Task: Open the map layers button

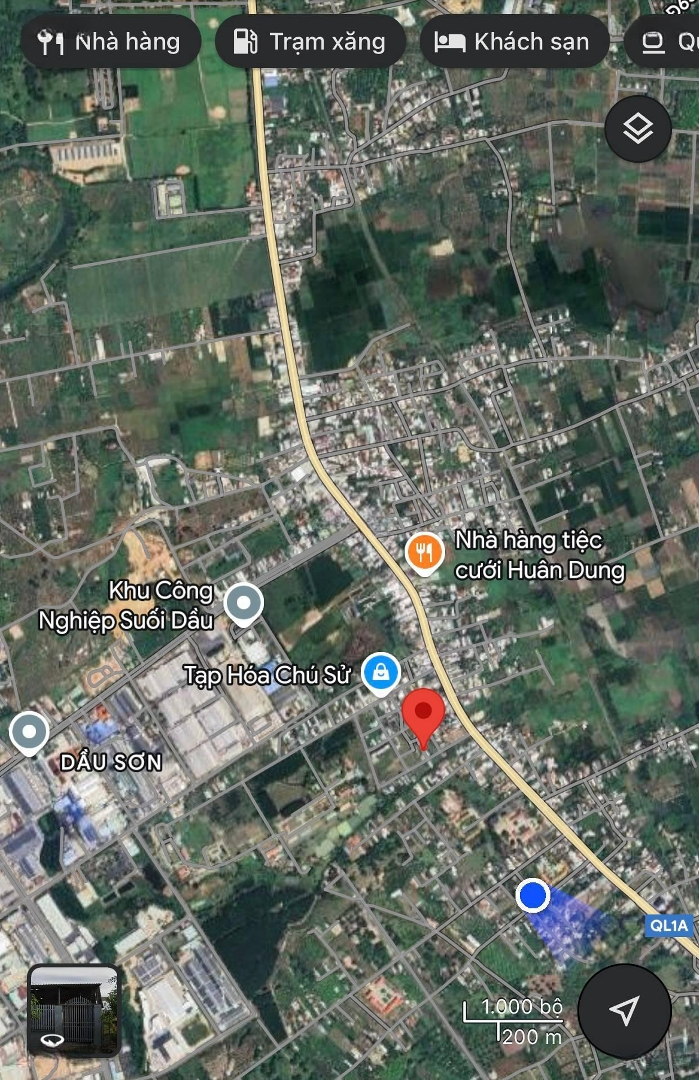Action: (638, 129)
